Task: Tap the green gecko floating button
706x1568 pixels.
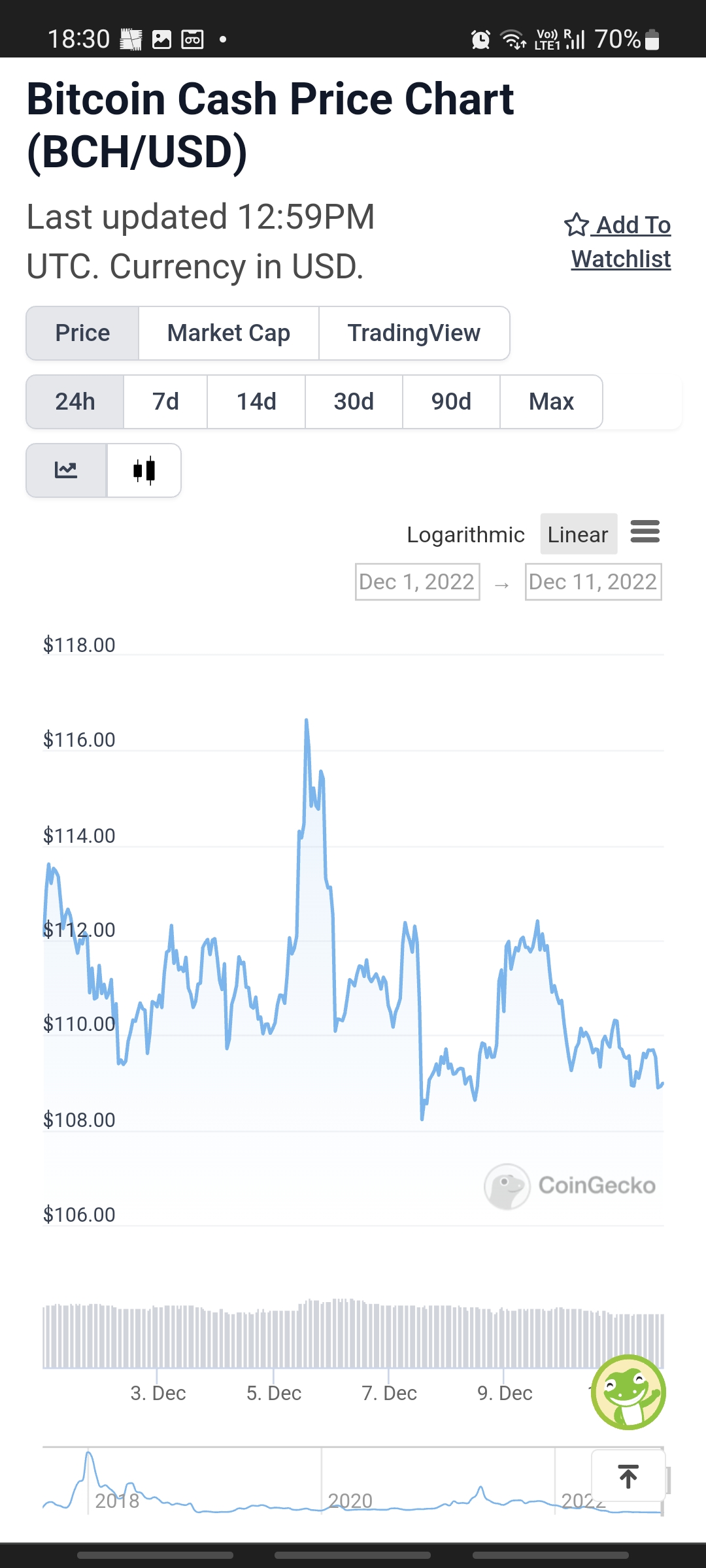Action: [x=628, y=1392]
